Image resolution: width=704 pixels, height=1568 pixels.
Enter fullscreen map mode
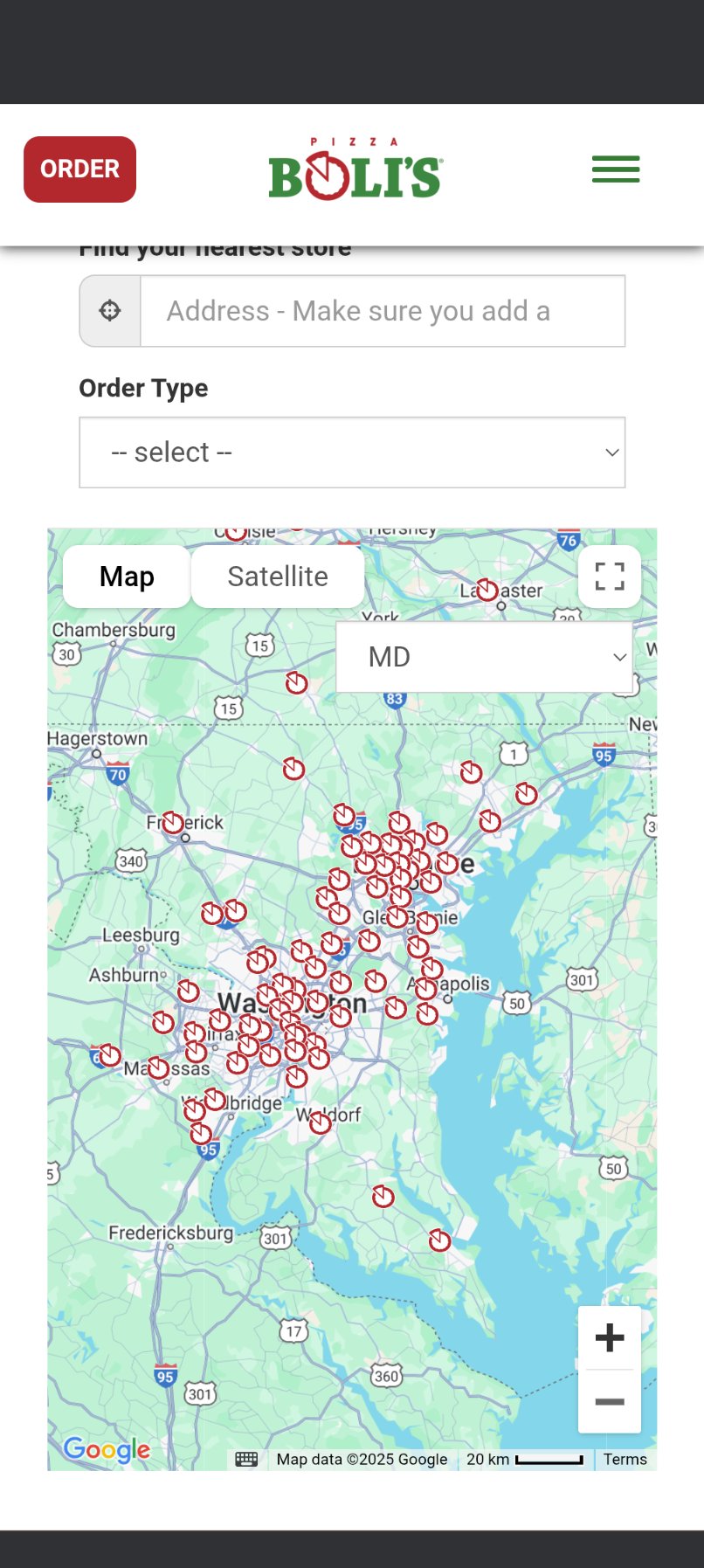pyautogui.click(x=610, y=577)
